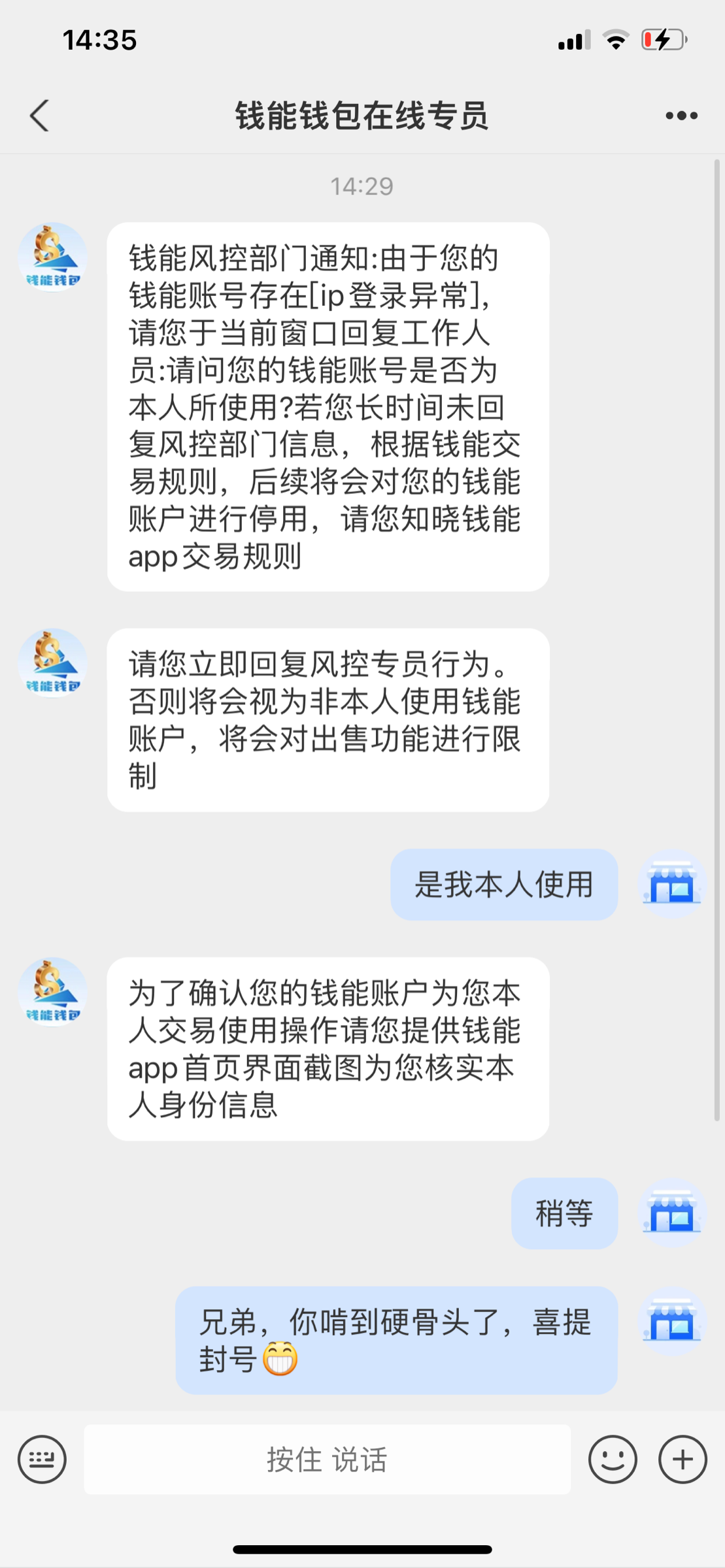Open my avatar beside 稍等 message
Screen dimensions: 725x1568
click(672, 1213)
